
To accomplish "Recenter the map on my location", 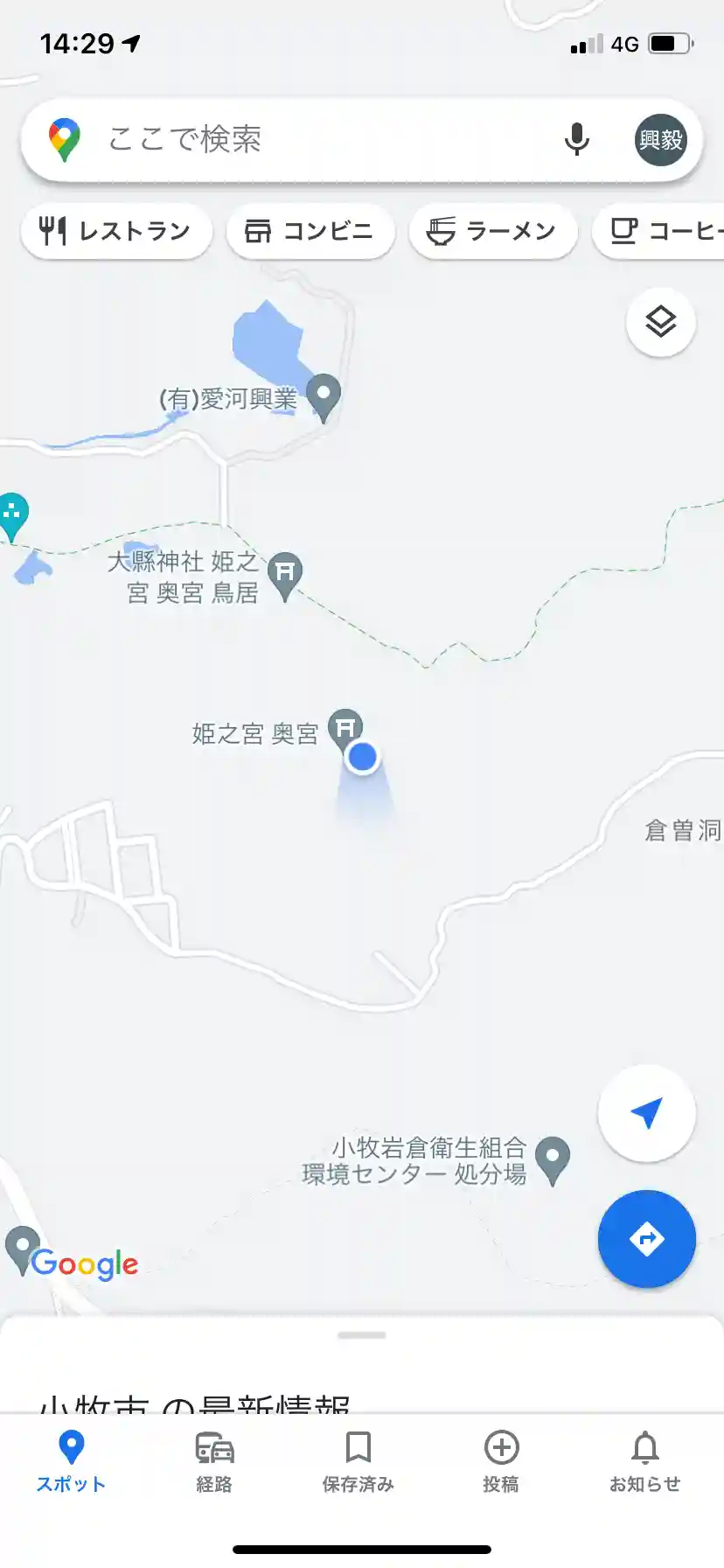I will click(x=646, y=1113).
